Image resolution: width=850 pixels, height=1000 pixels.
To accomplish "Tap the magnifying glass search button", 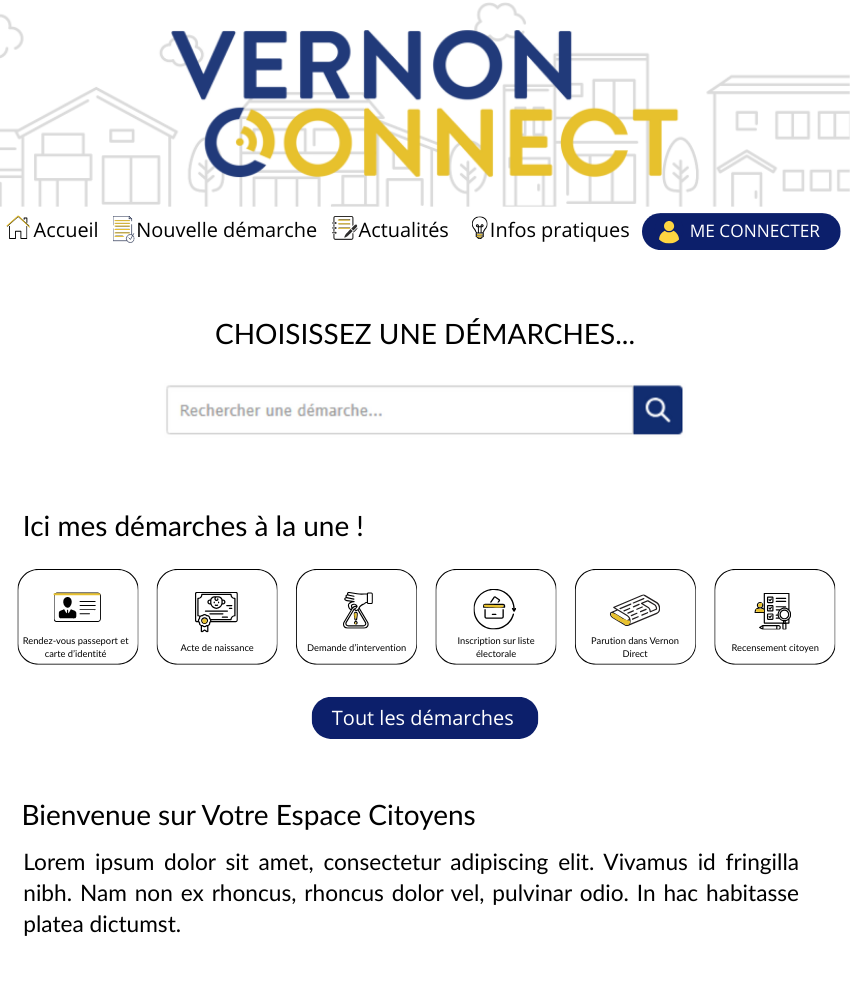I will tap(657, 410).
